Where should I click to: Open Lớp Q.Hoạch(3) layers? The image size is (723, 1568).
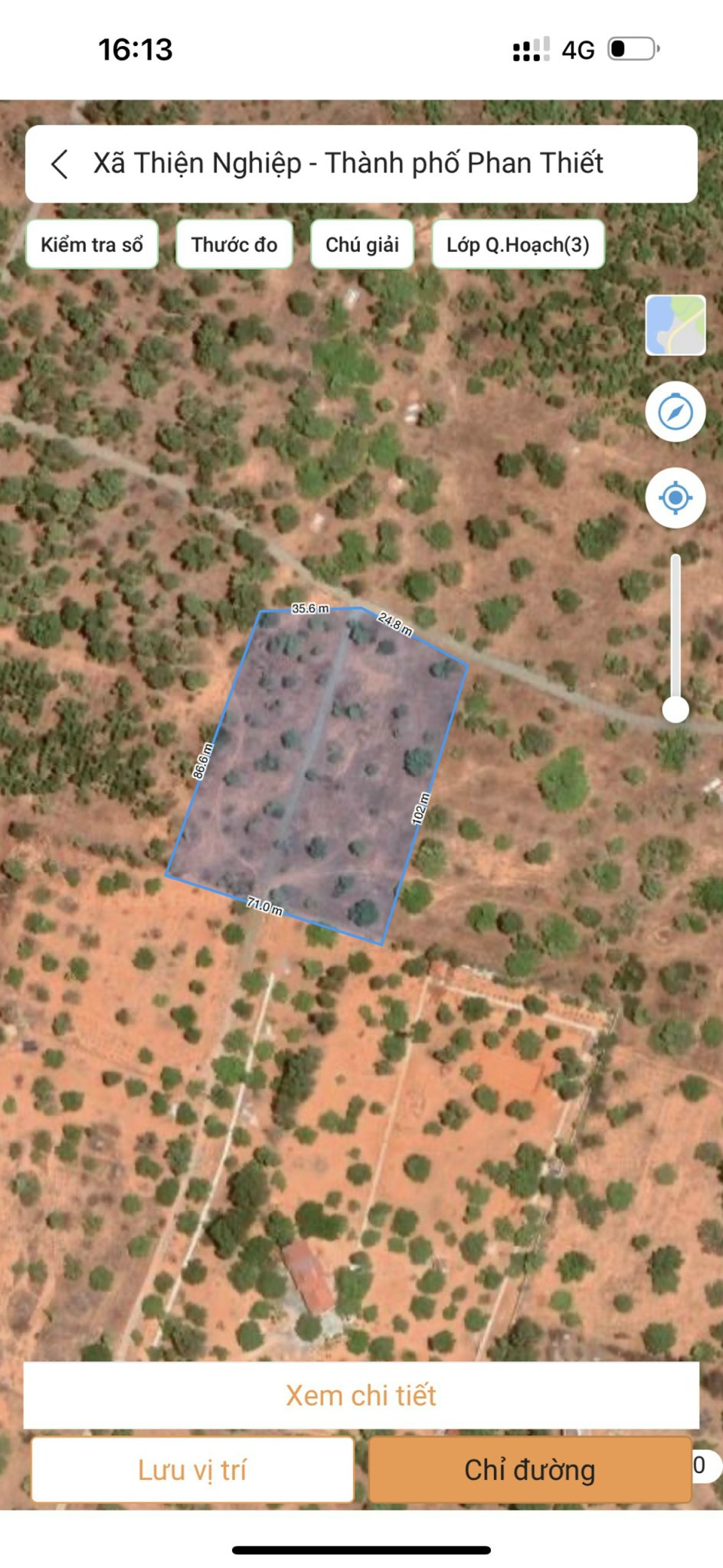519,244
